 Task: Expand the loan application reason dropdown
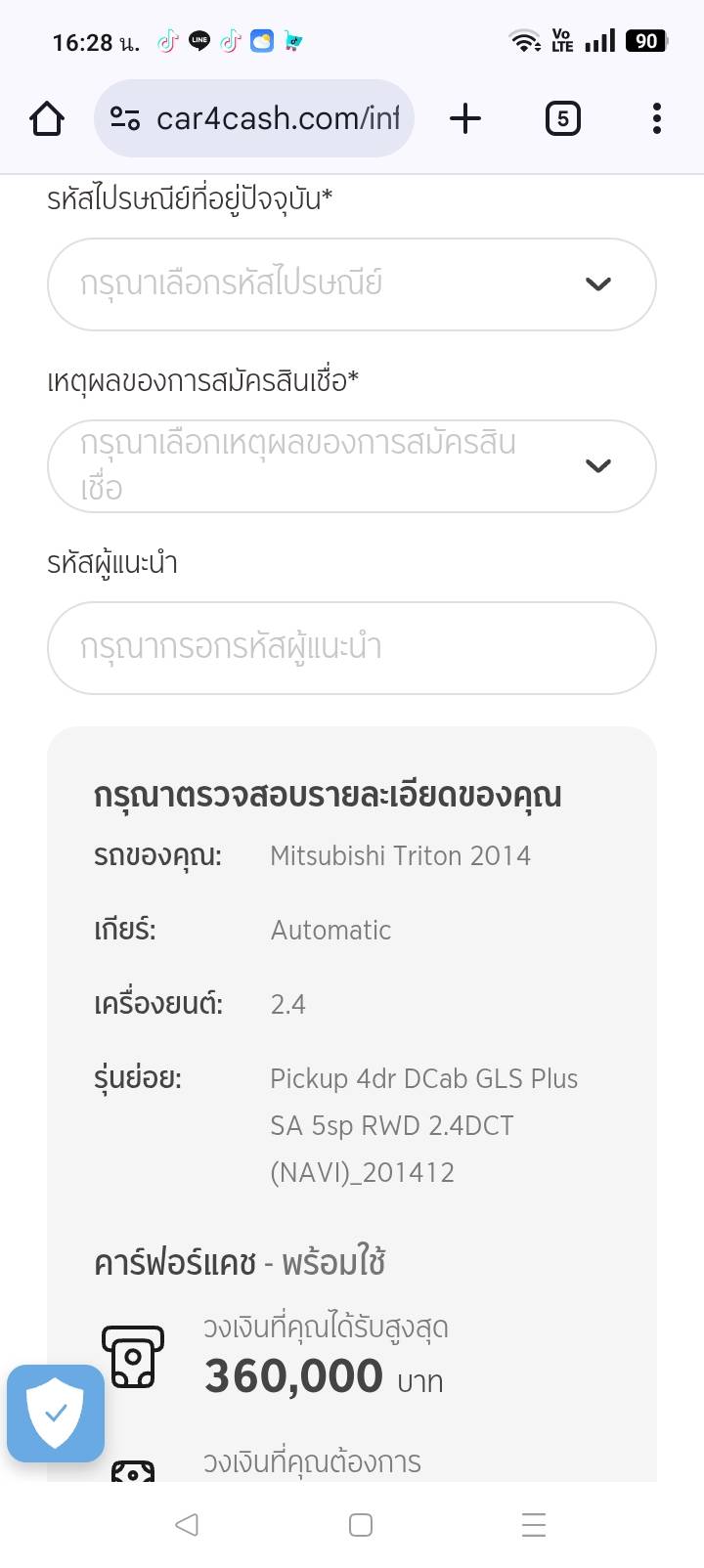pyautogui.click(x=351, y=466)
